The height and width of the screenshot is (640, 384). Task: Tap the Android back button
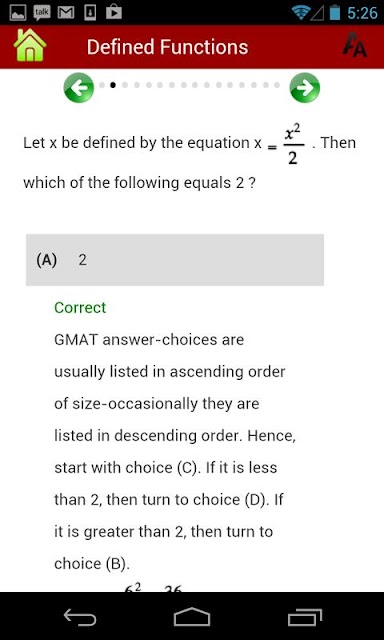(80, 618)
